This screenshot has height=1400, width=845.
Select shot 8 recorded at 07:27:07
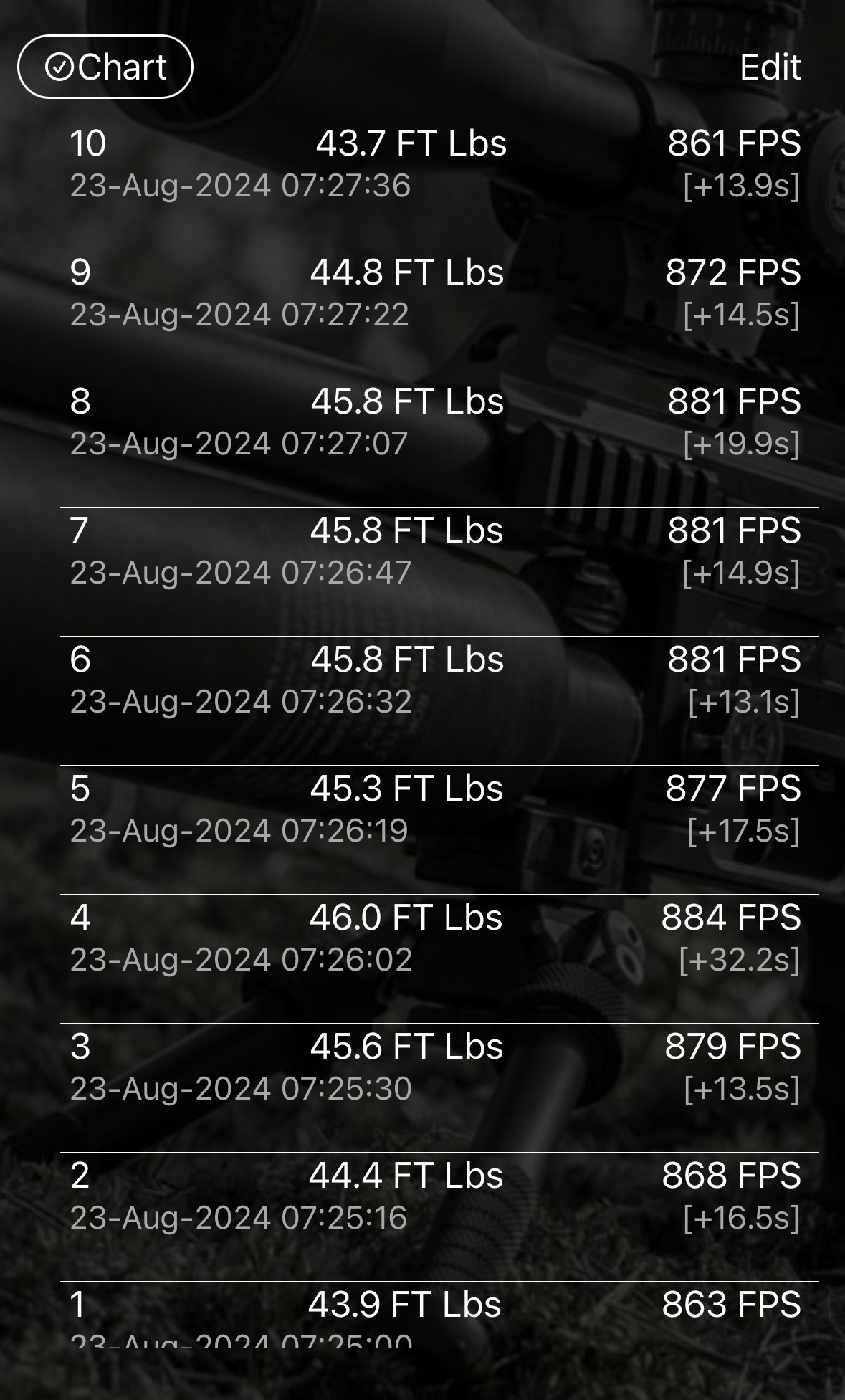(x=439, y=443)
